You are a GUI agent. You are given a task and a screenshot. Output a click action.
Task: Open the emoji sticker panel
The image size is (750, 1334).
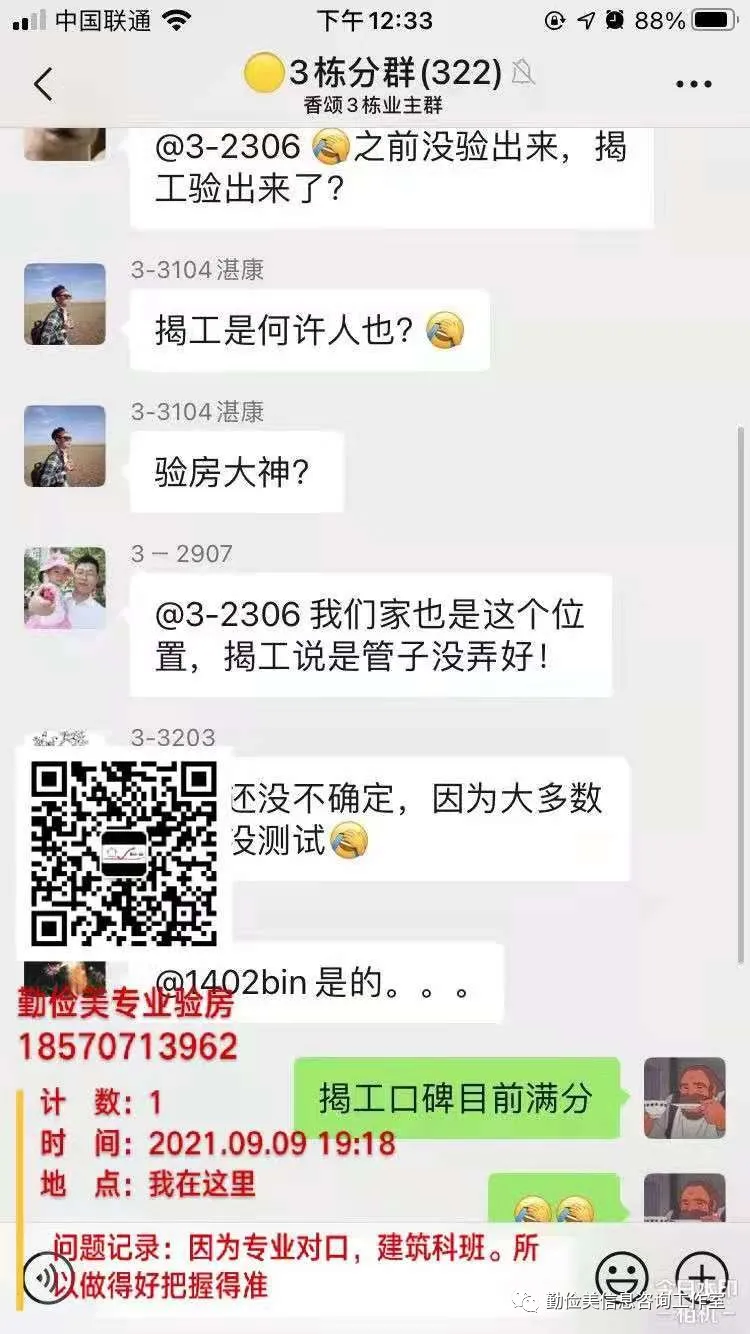click(622, 1277)
